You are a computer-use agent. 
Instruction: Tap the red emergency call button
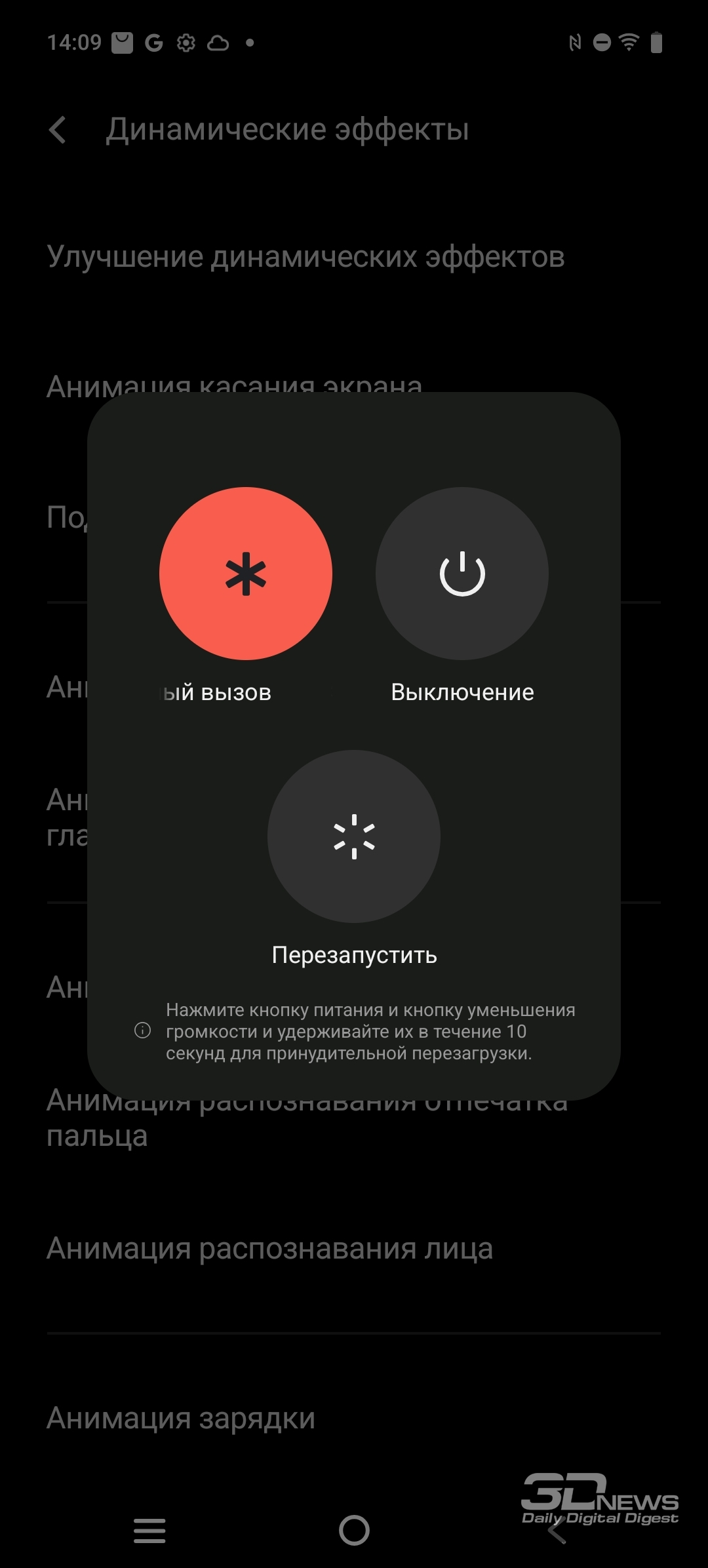(246, 574)
